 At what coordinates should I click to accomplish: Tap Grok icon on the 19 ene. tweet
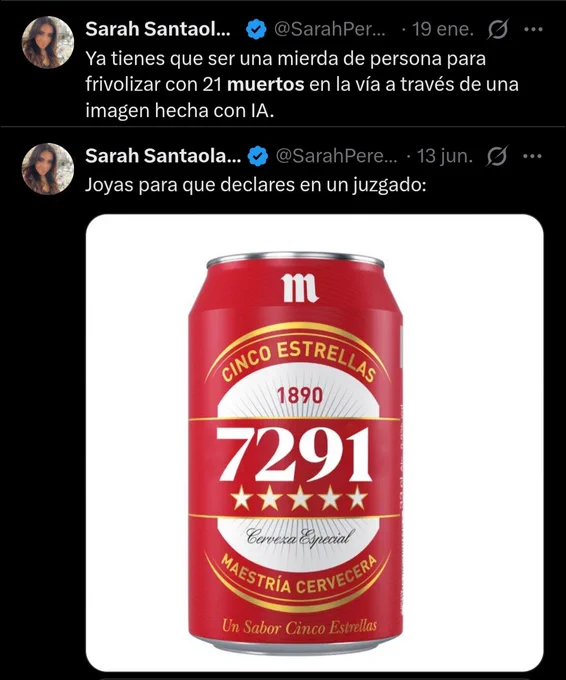click(497, 30)
